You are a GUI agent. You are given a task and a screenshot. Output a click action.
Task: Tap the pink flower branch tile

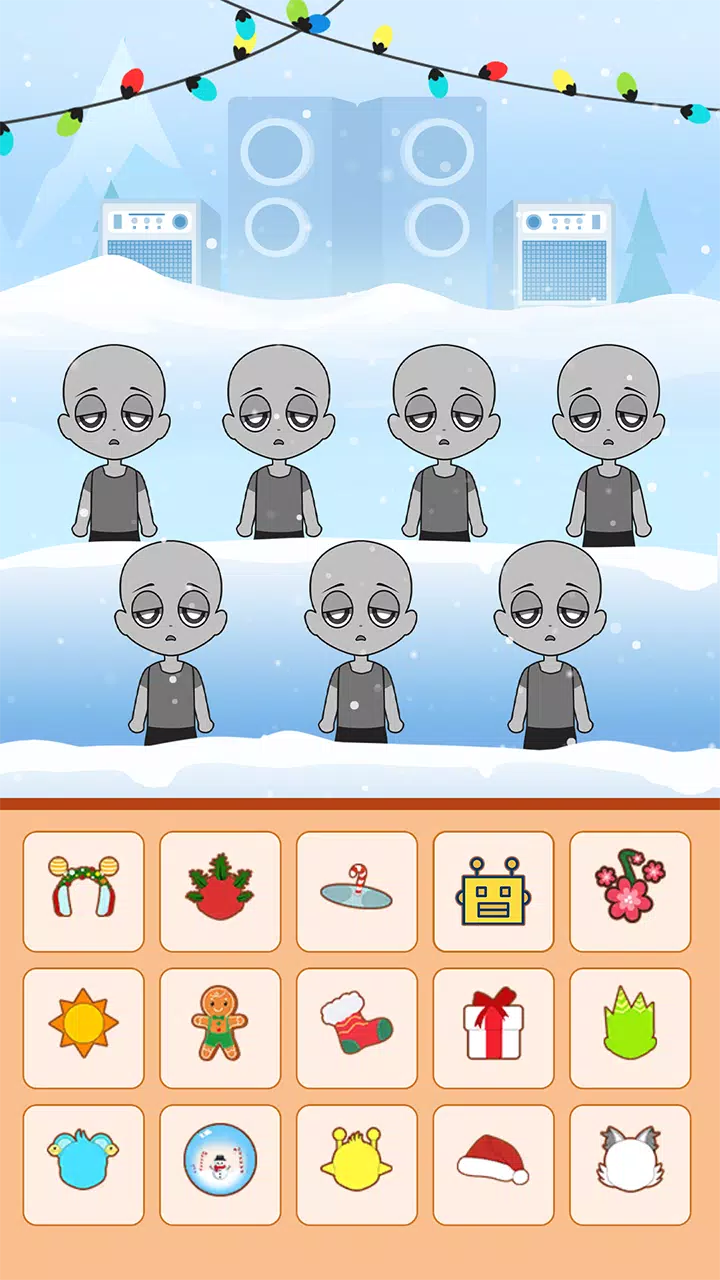(x=630, y=891)
